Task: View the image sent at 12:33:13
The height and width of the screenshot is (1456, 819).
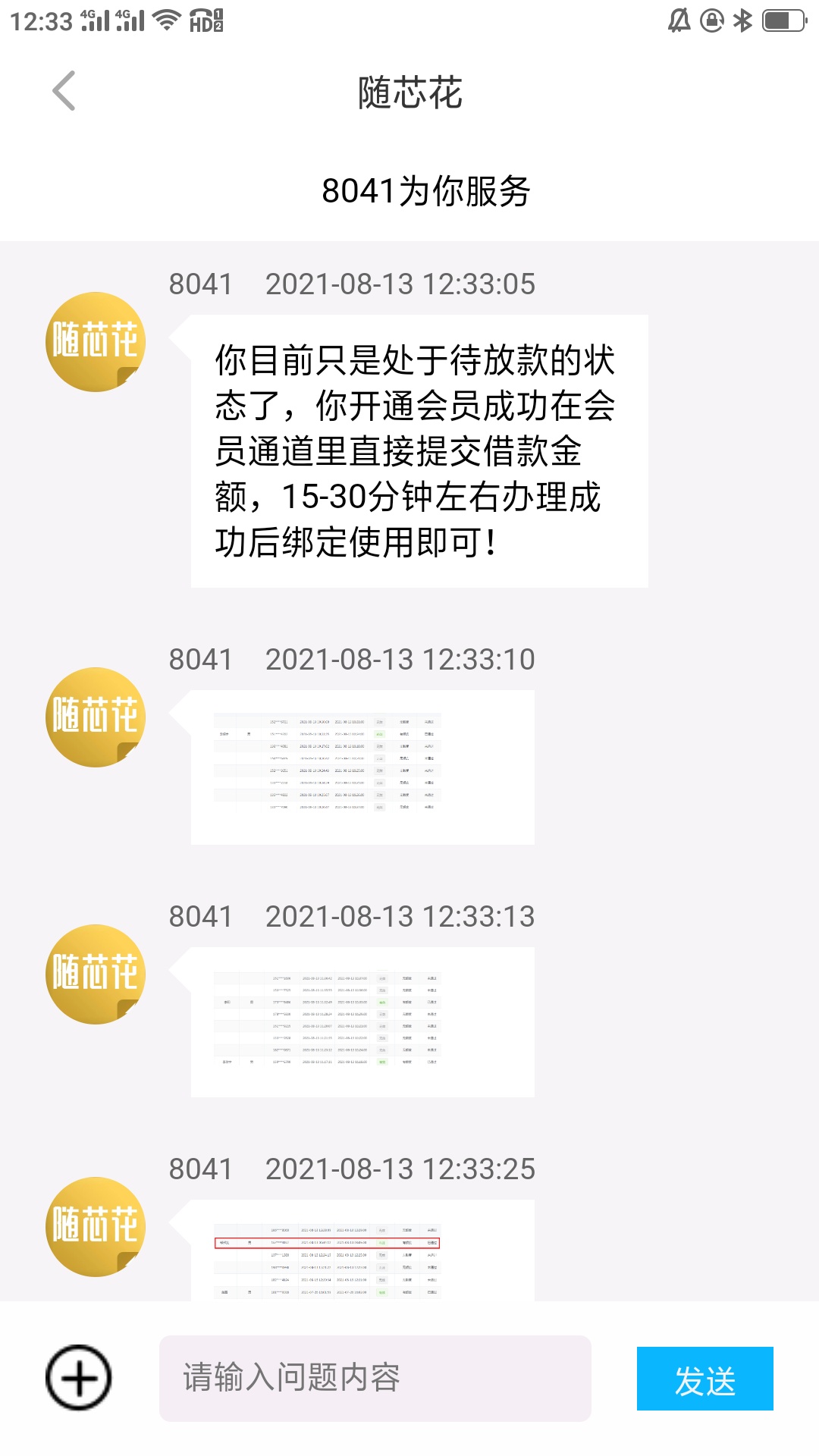Action: pos(362,1022)
